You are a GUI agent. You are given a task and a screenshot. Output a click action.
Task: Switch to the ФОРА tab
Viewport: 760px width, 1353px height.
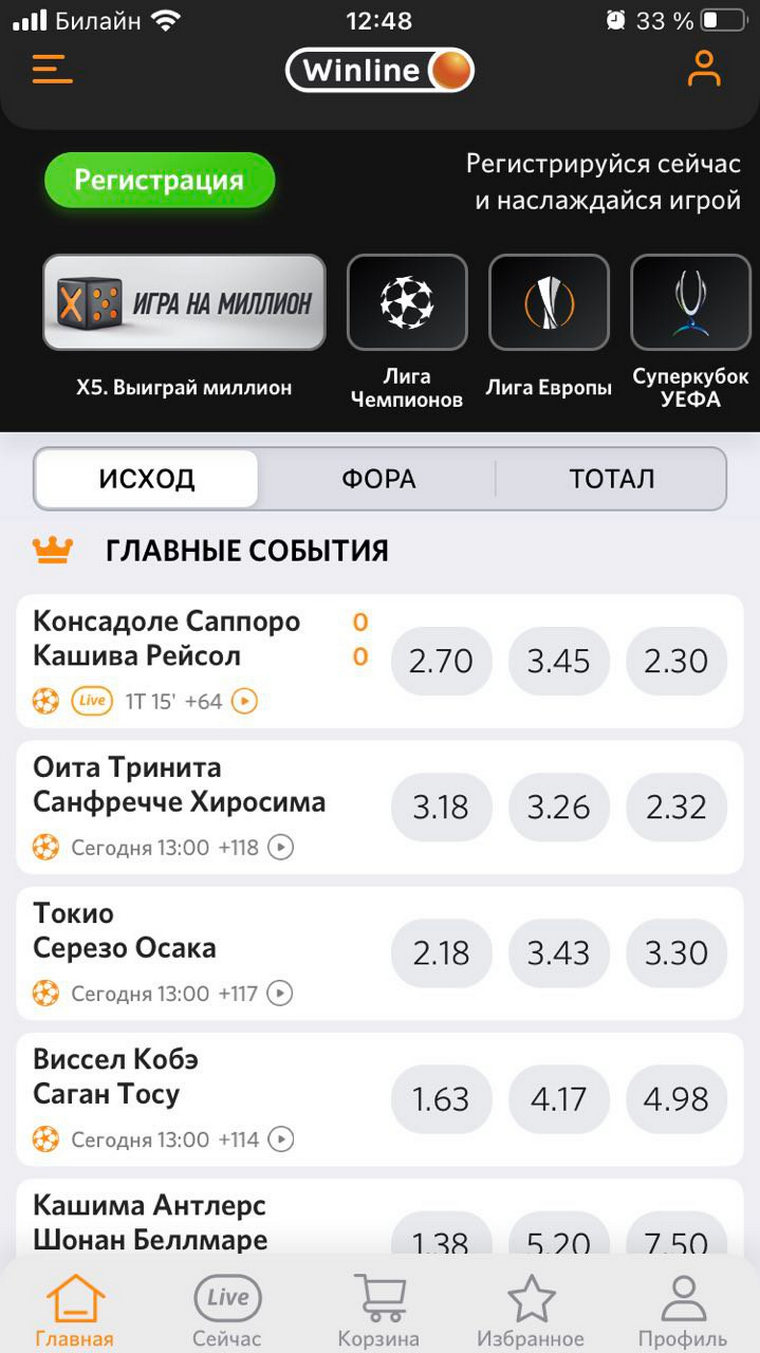(378, 479)
